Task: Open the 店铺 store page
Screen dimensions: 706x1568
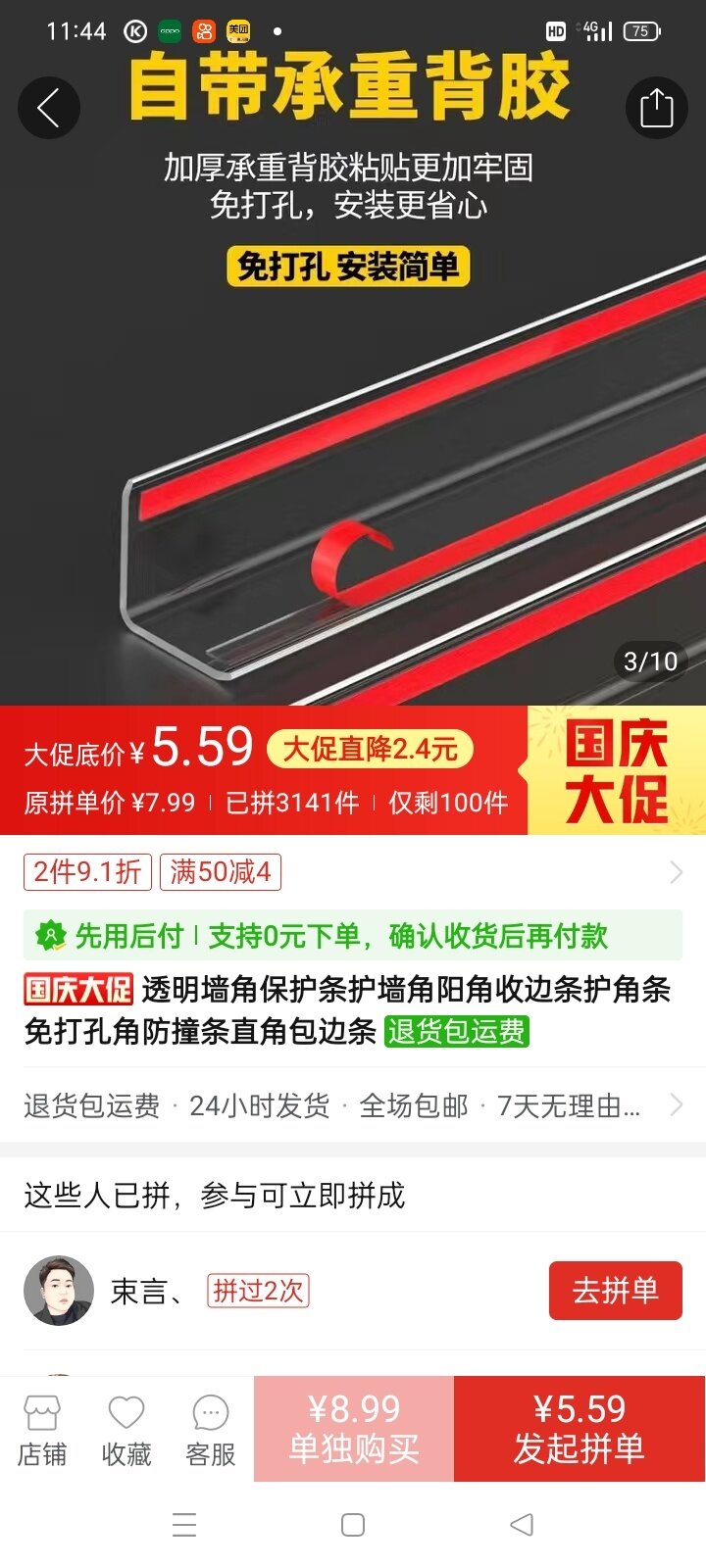Action: tap(42, 1430)
